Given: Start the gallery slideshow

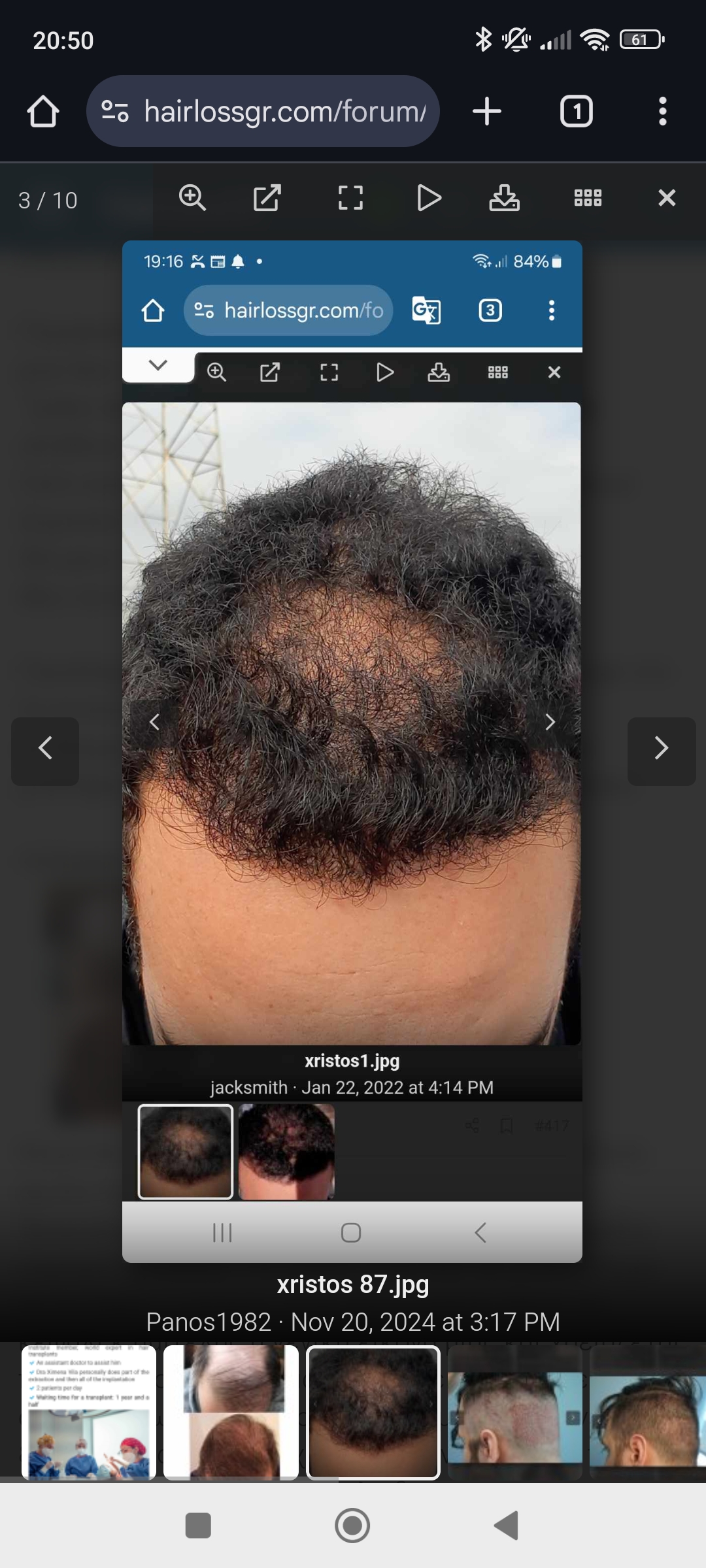Looking at the screenshot, I should (x=429, y=198).
